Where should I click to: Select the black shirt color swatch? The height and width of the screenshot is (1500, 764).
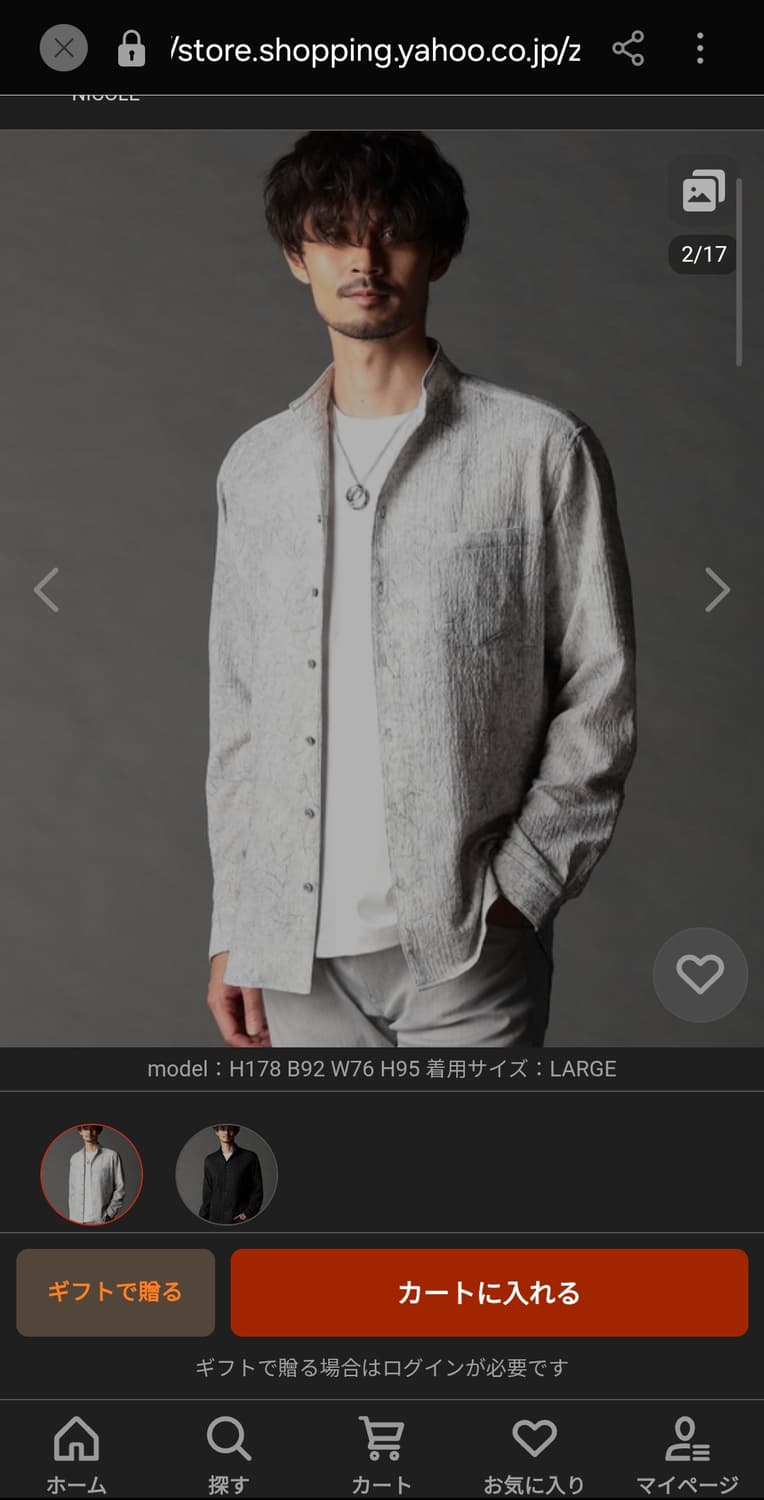(x=228, y=1175)
